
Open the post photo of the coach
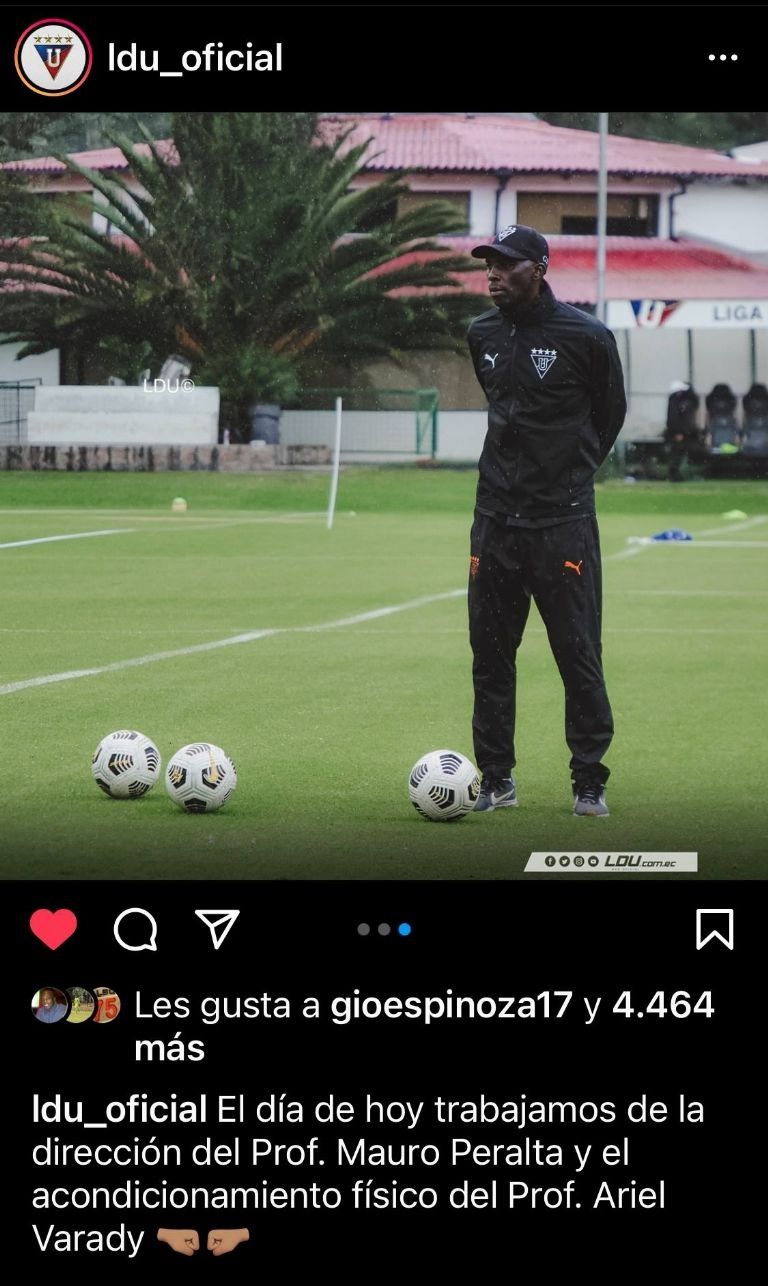click(384, 496)
